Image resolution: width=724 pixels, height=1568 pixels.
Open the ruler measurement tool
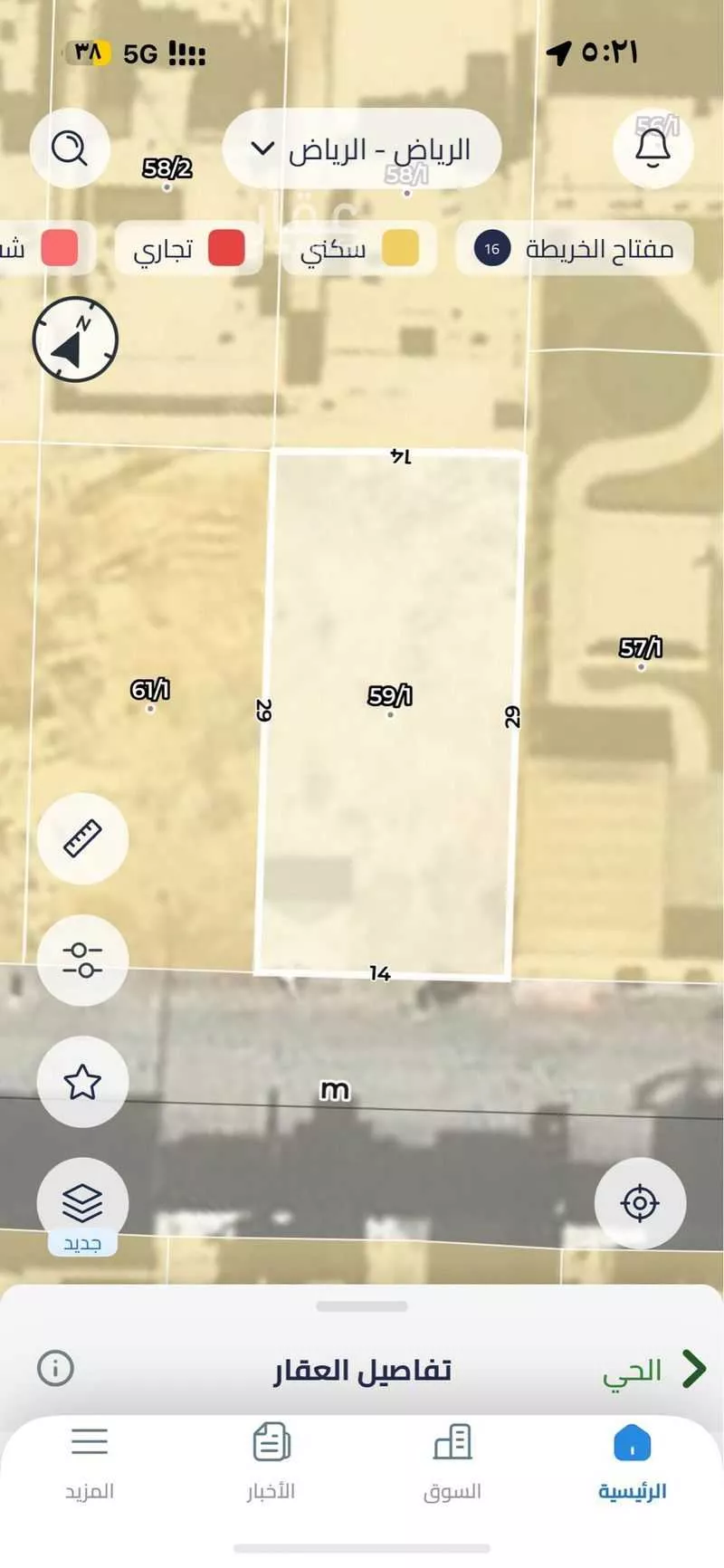pyautogui.click(x=82, y=838)
